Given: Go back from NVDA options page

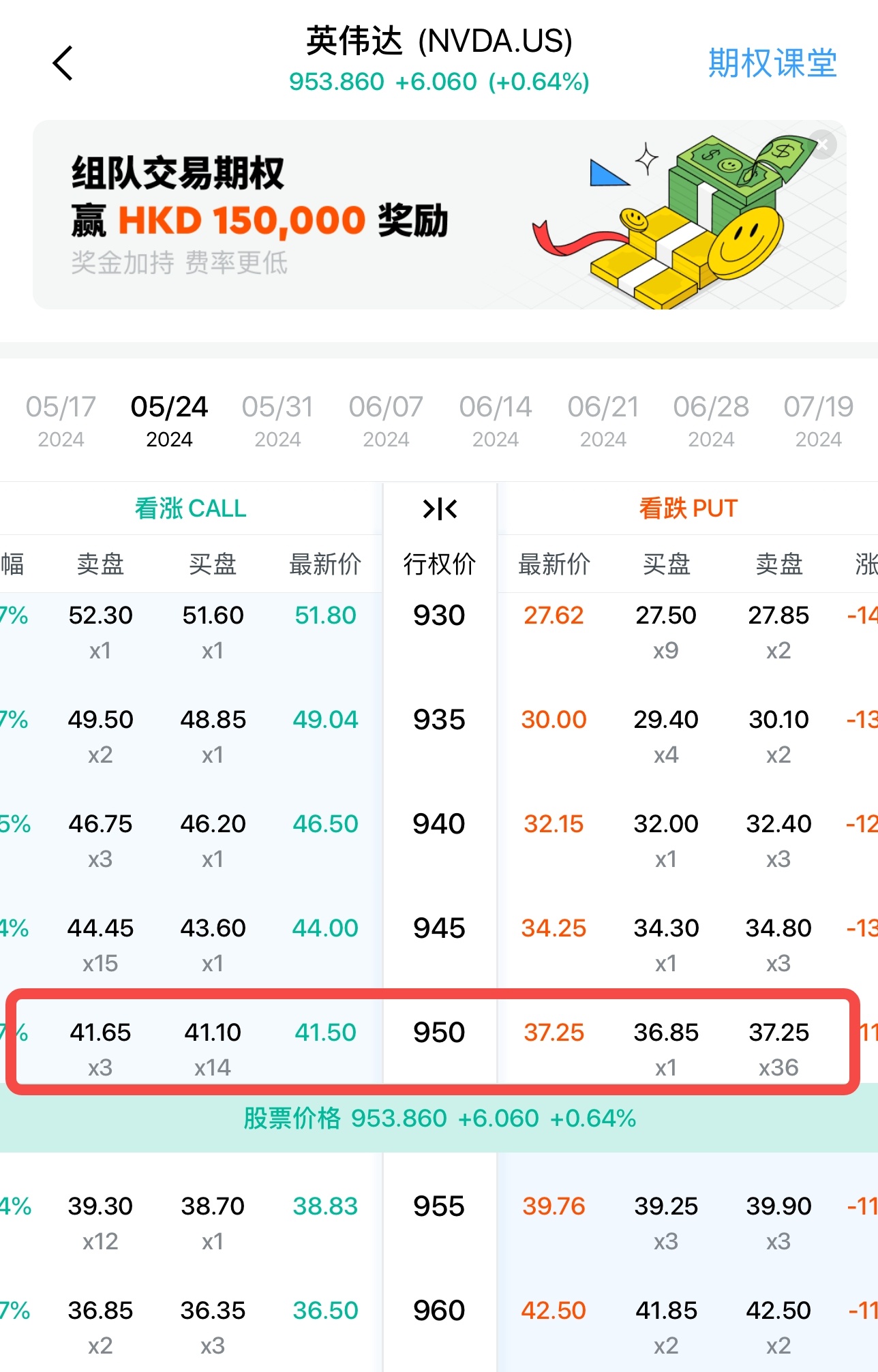Looking at the screenshot, I should coord(63,63).
